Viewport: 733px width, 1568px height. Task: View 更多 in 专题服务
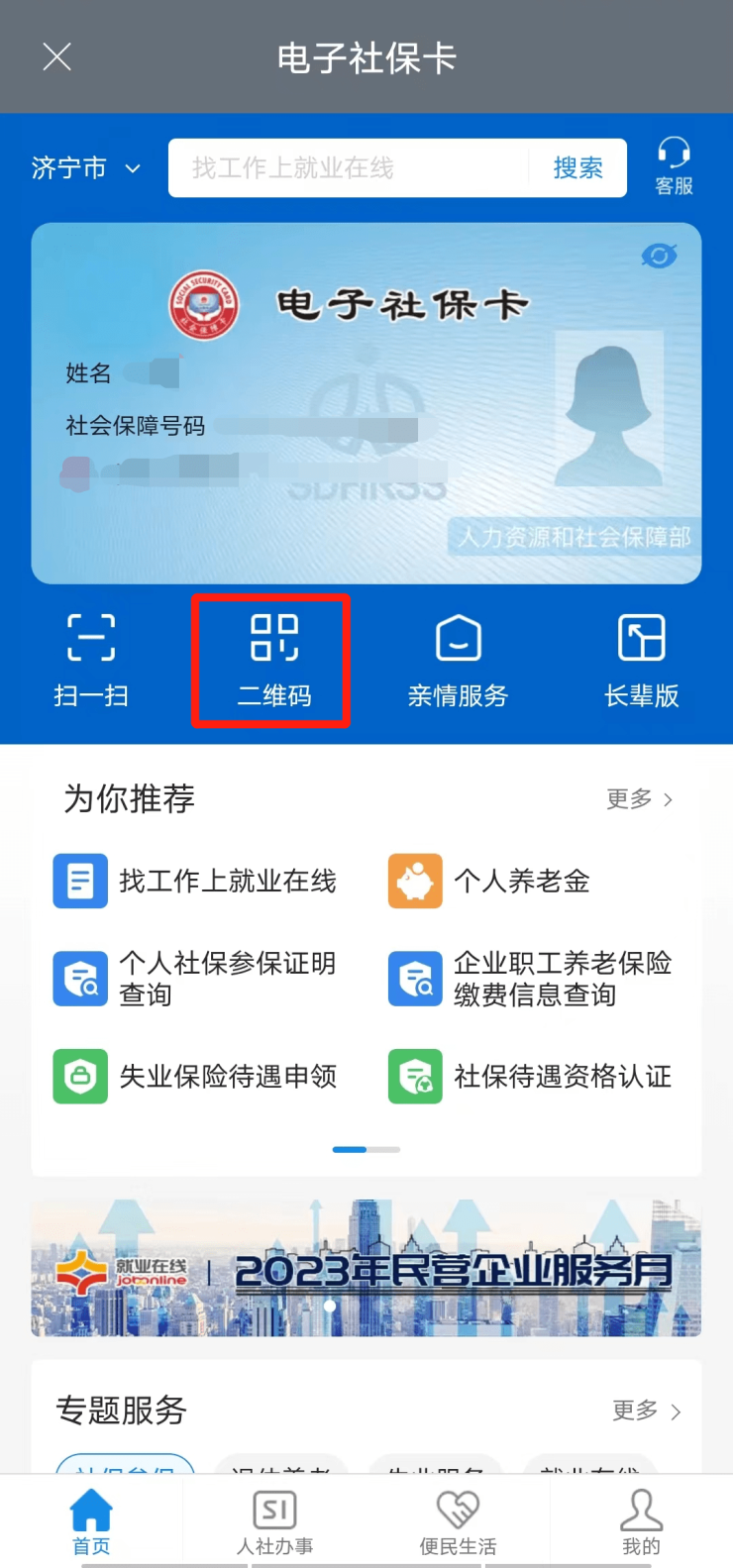tap(646, 1411)
